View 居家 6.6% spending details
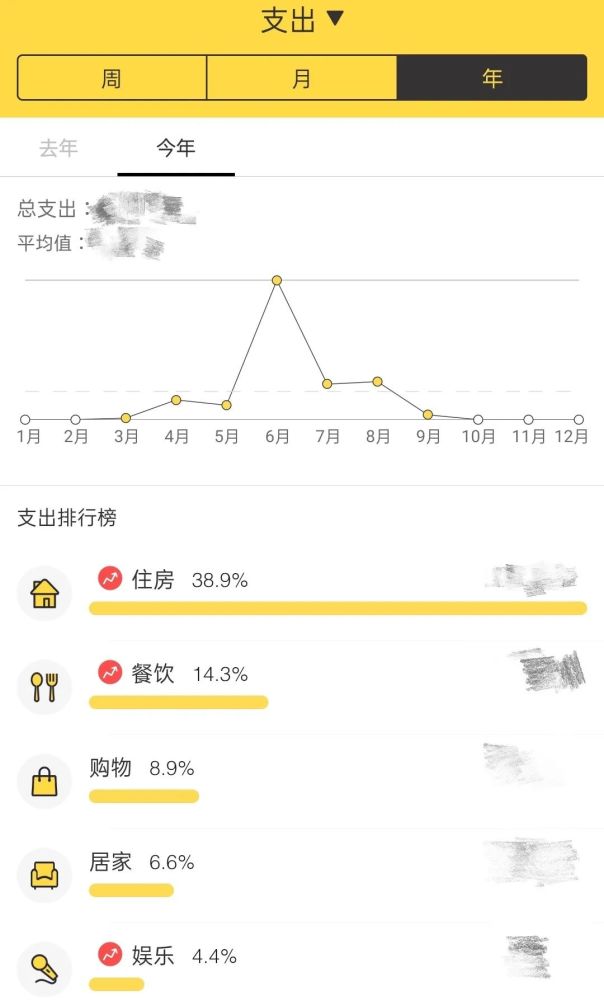This screenshot has height=1000, width=604. point(302,875)
